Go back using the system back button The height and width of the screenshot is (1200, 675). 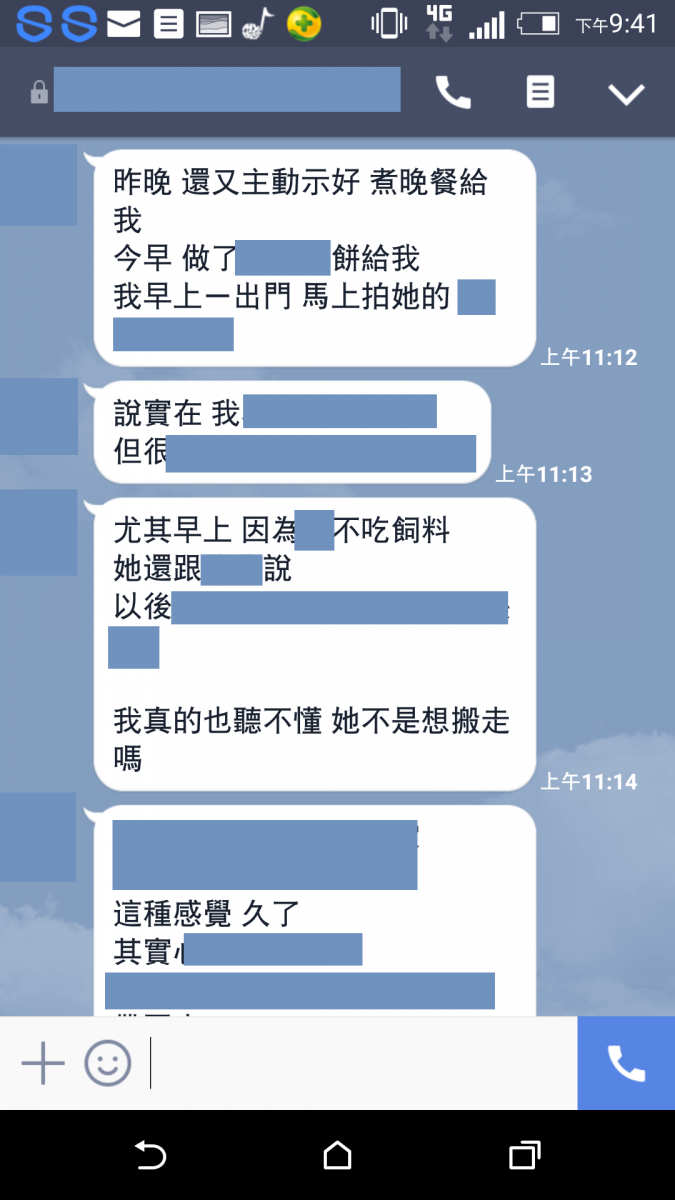(x=150, y=1155)
